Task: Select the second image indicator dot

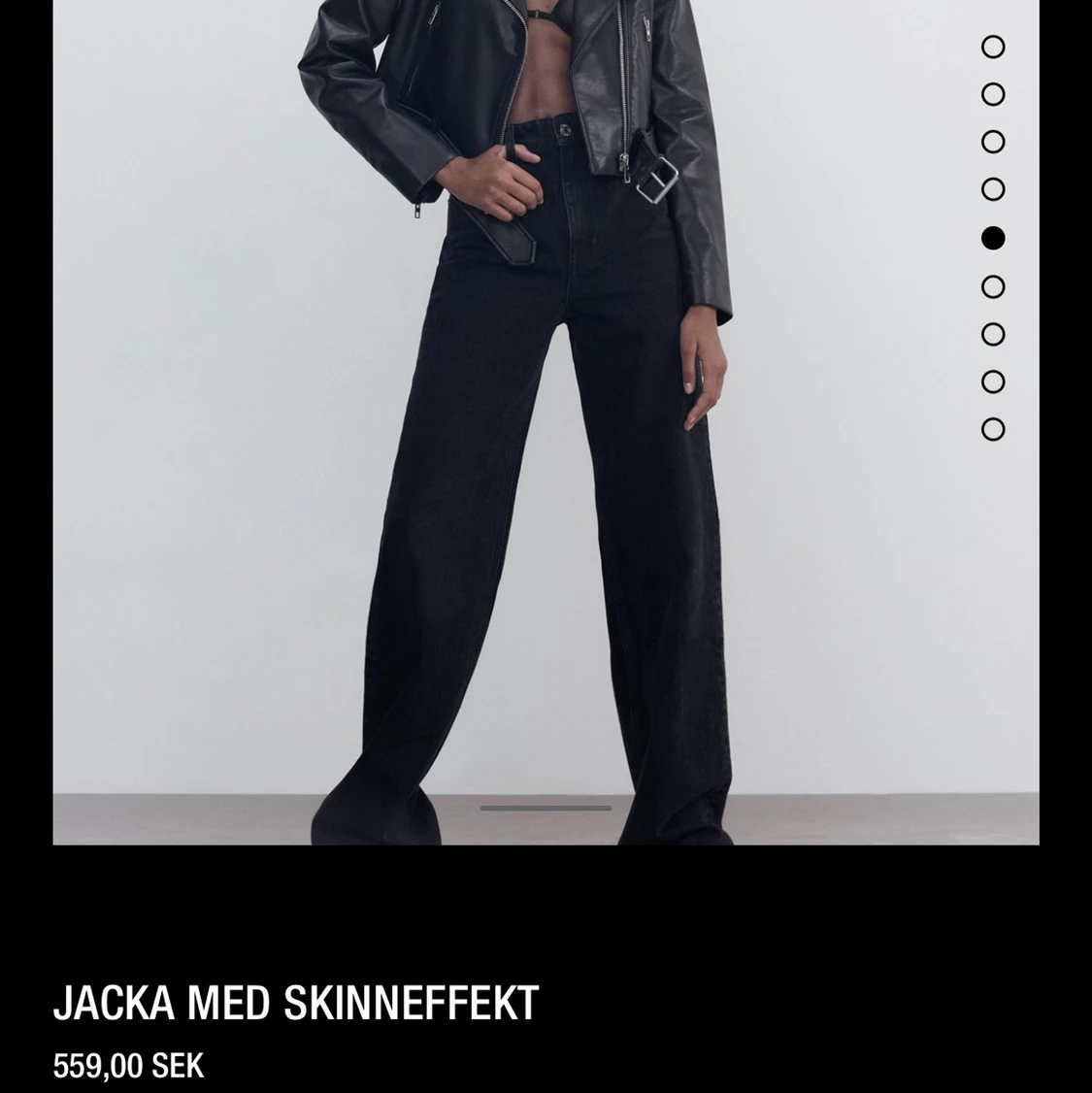Action: coord(993,94)
